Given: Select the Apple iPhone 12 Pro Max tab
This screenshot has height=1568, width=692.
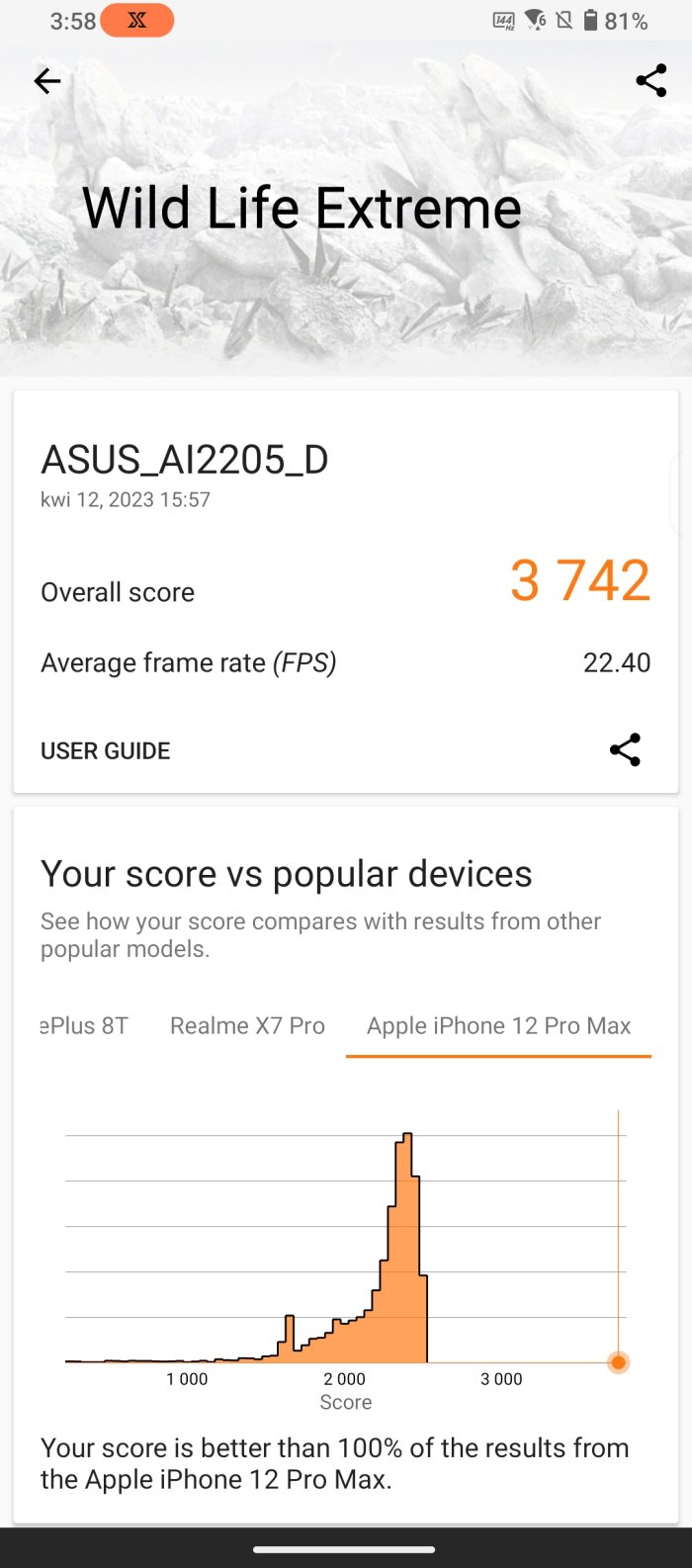Looking at the screenshot, I should pos(498,1026).
